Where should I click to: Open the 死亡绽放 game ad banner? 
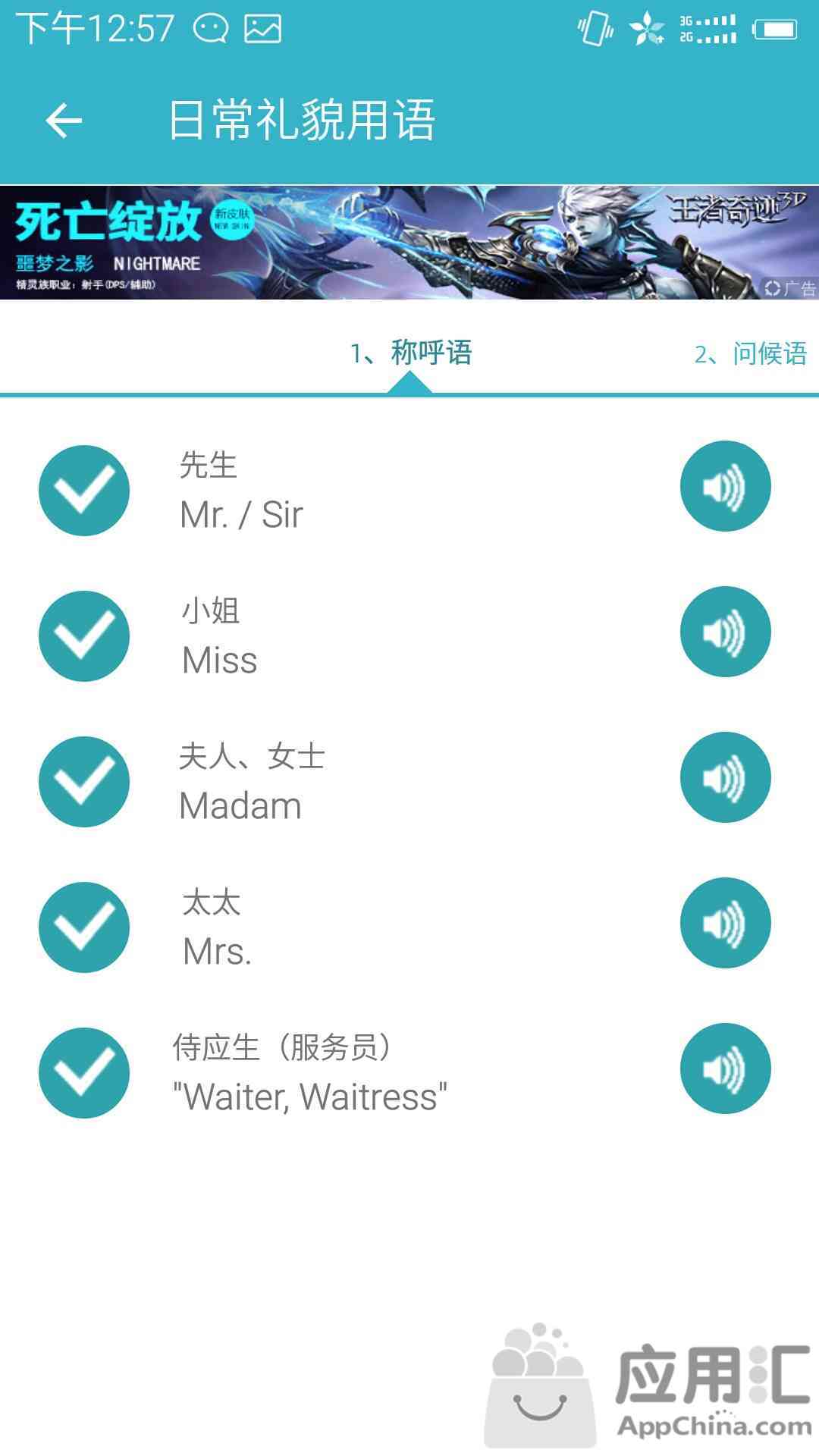[x=409, y=242]
